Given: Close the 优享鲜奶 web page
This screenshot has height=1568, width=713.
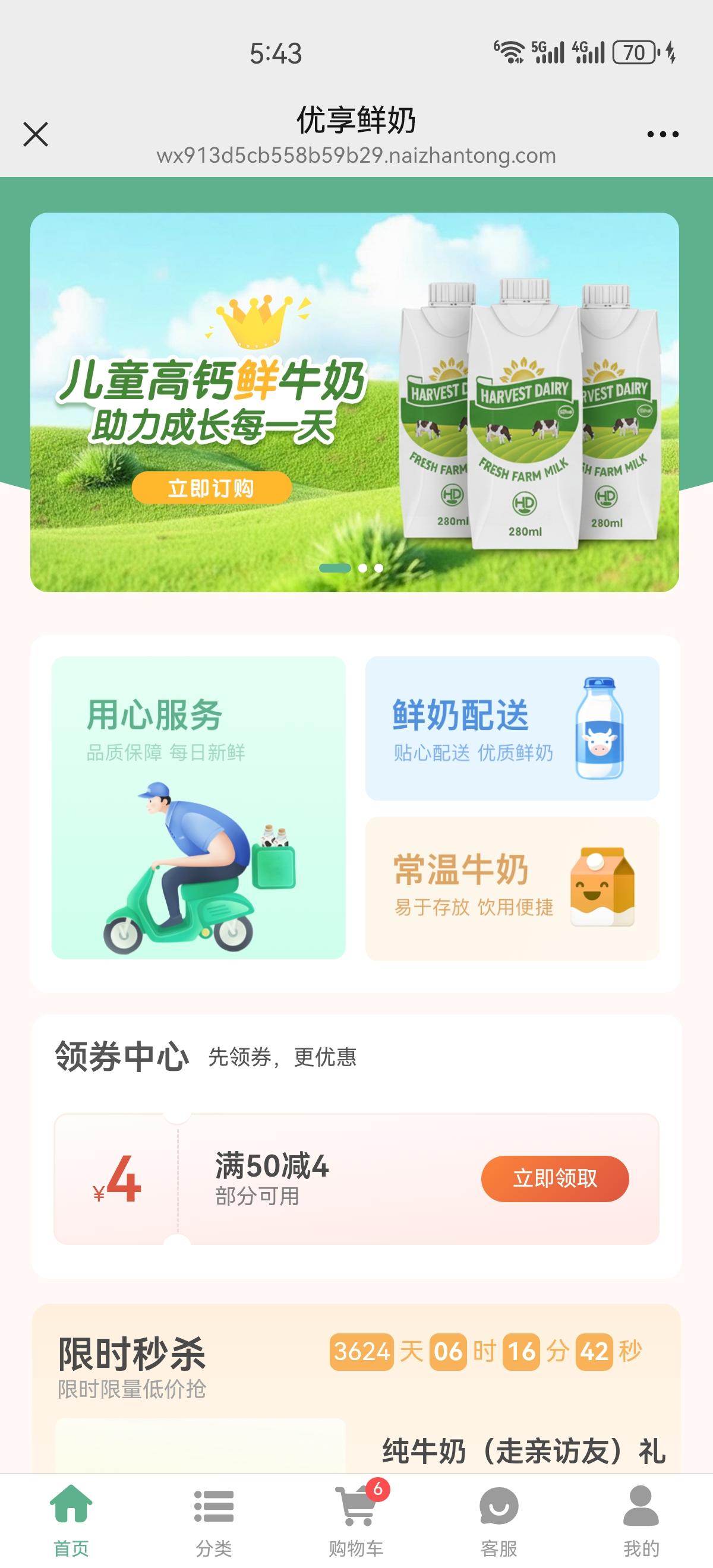Looking at the screenshot, I should tap(35, 134).
